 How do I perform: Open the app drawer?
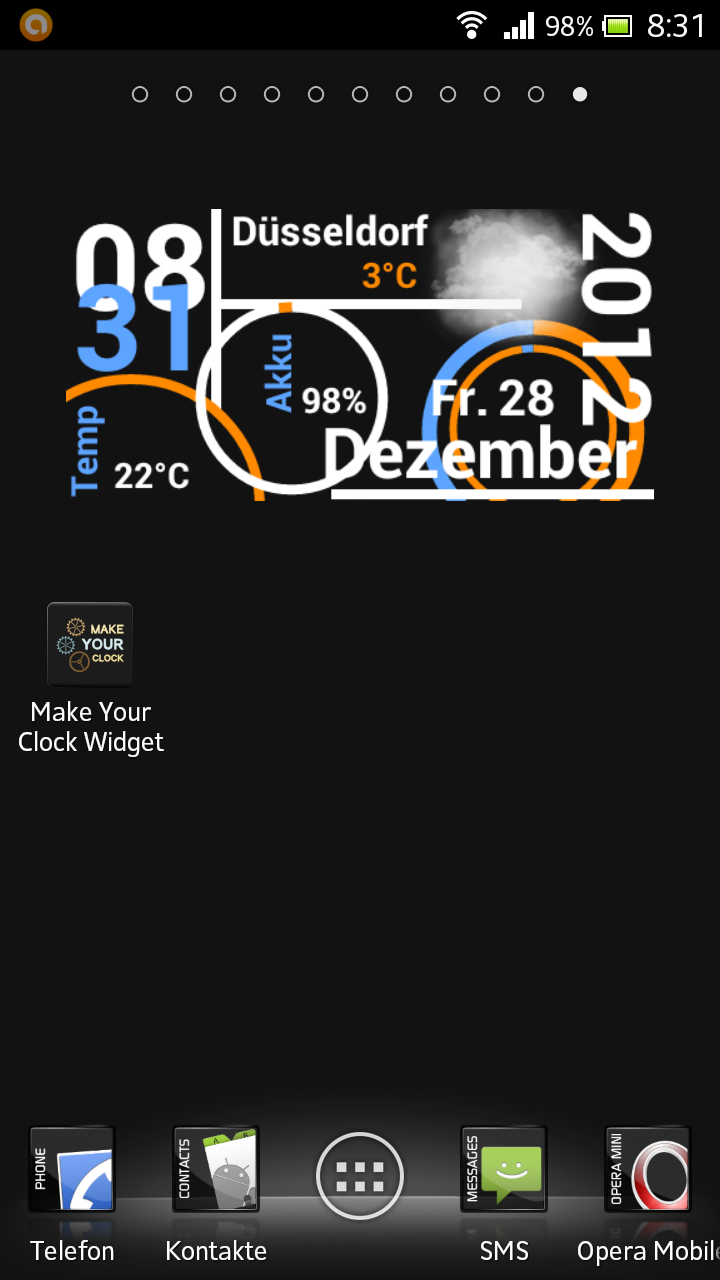(360, 1176)
